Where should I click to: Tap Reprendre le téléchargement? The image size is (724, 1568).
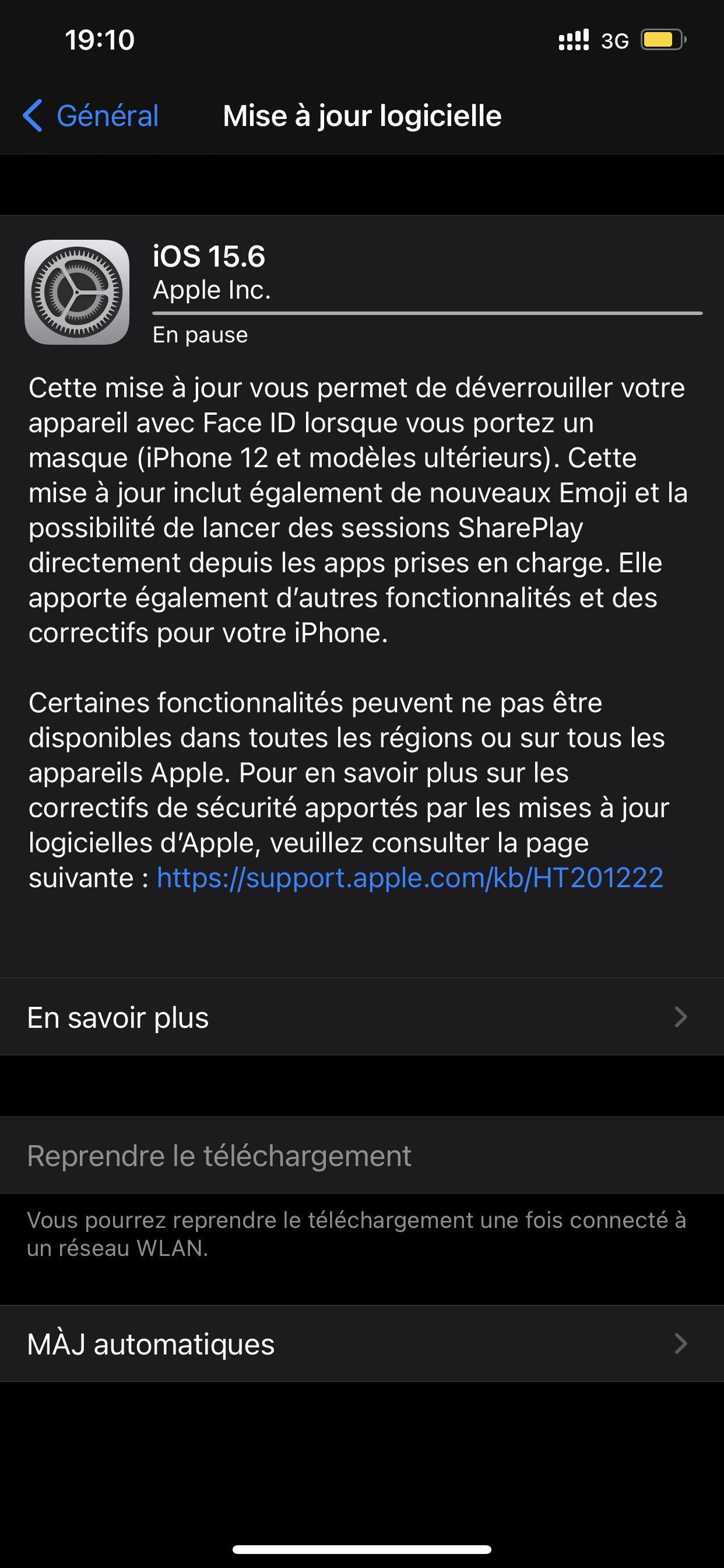click(362, 1154)
